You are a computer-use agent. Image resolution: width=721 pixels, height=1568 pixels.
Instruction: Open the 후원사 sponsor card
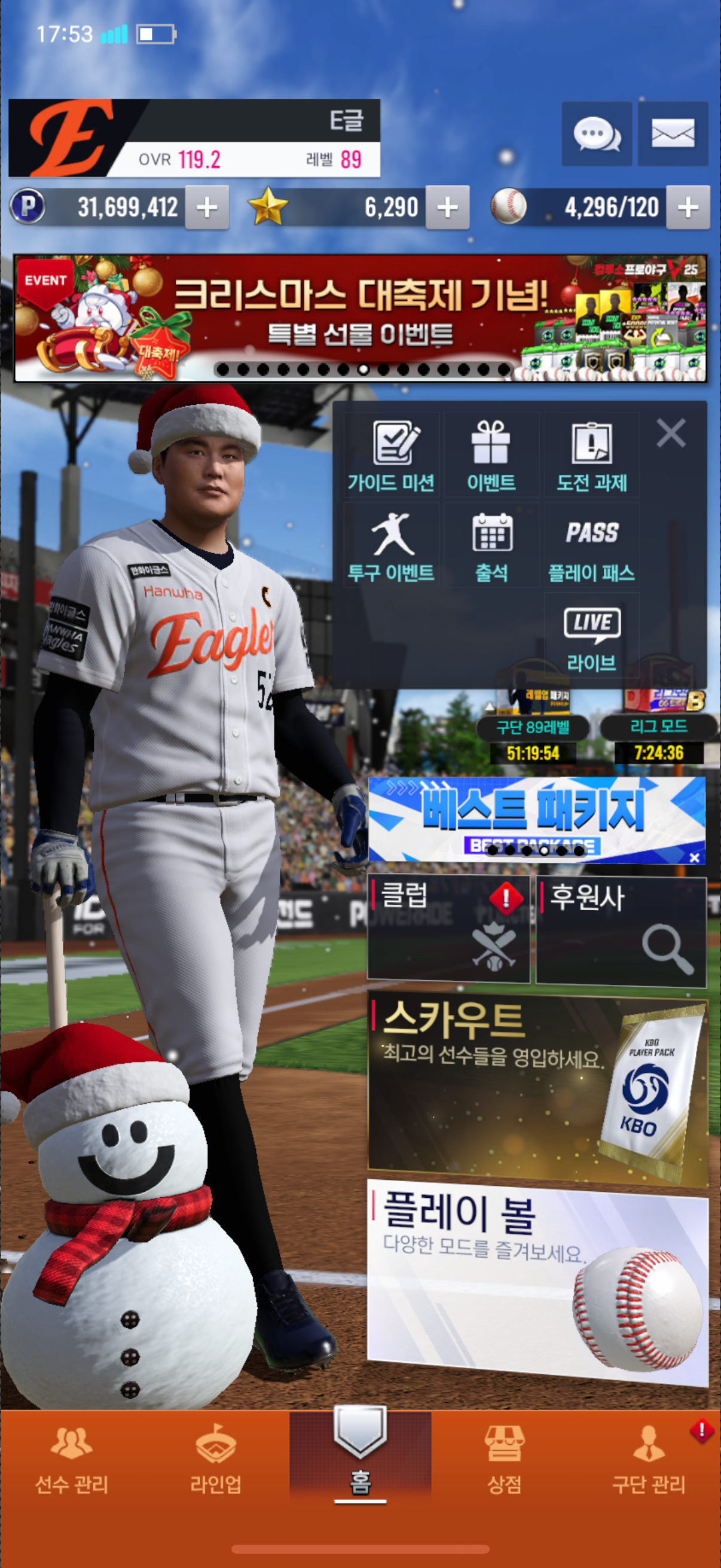(621, 929)
